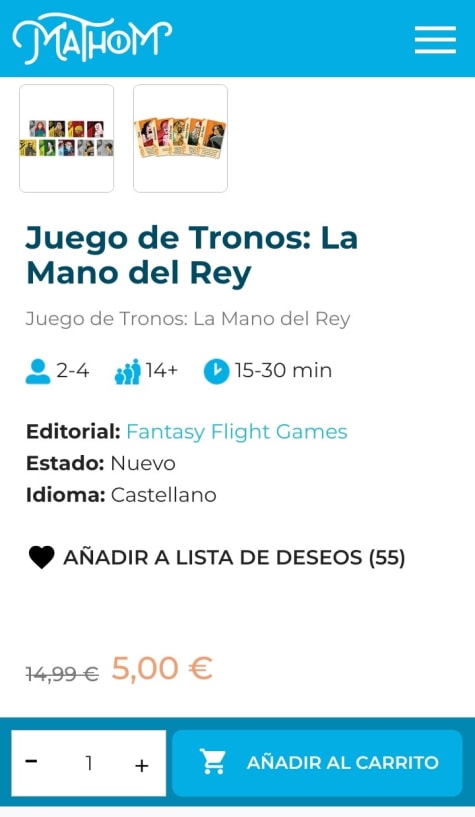Viewport: 475px width, 817px height.
Task: View the fanned cards product thumbnail
Action: pyautogui.click(x=180, y=138)
